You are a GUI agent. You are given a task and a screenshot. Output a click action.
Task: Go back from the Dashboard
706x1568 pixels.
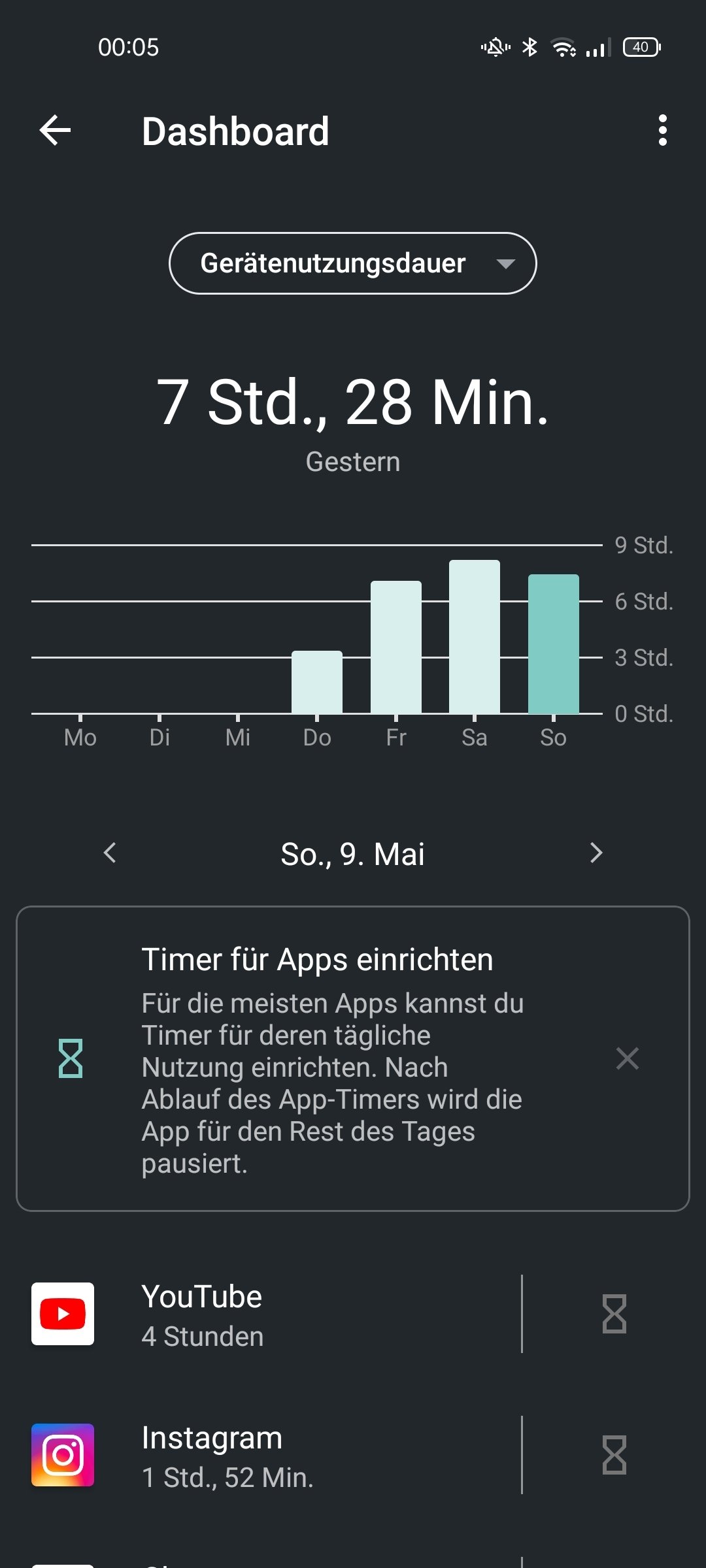[x=55, y=131]
